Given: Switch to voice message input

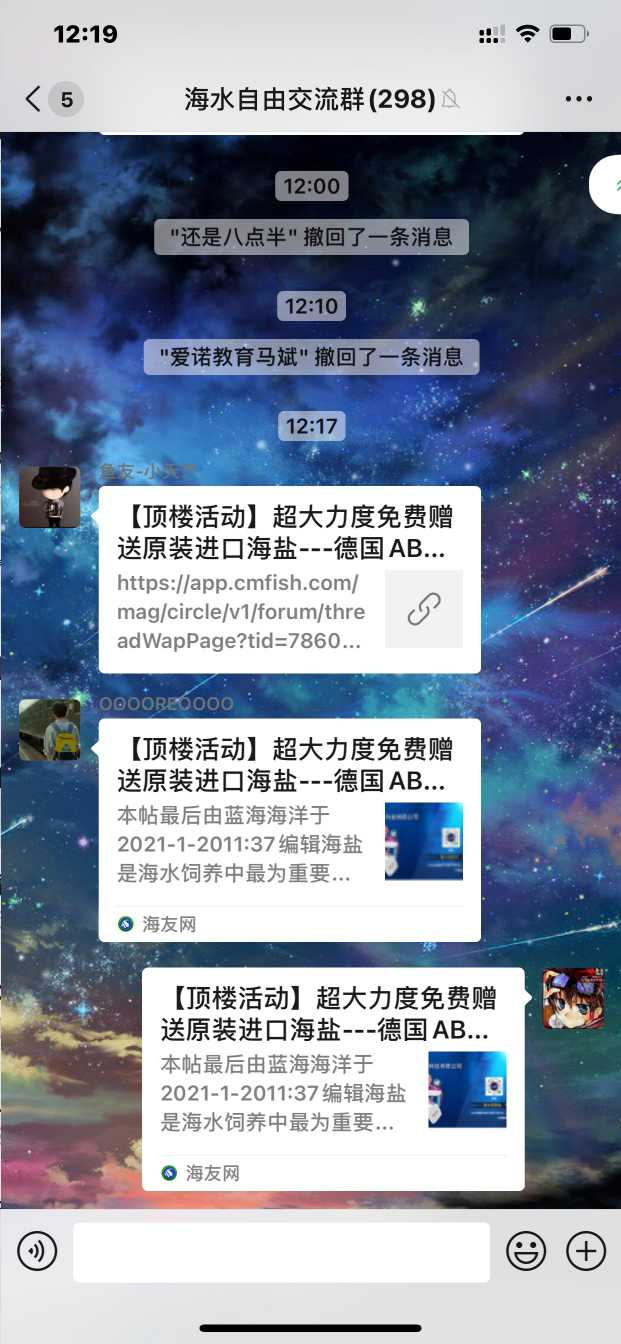Looking at the screenshot, I should (37, 1251).
